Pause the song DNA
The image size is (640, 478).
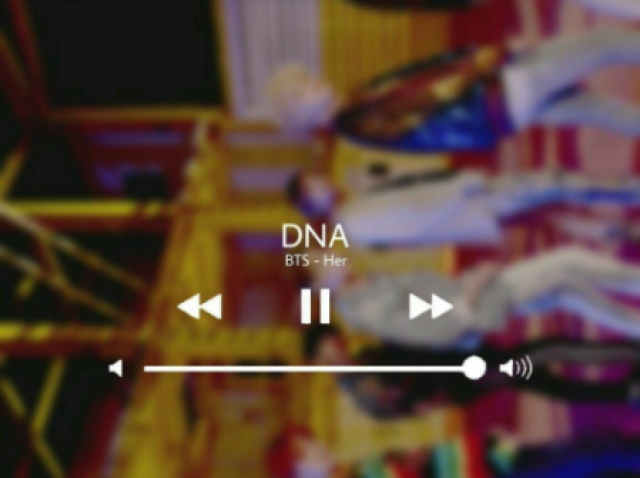315,306
